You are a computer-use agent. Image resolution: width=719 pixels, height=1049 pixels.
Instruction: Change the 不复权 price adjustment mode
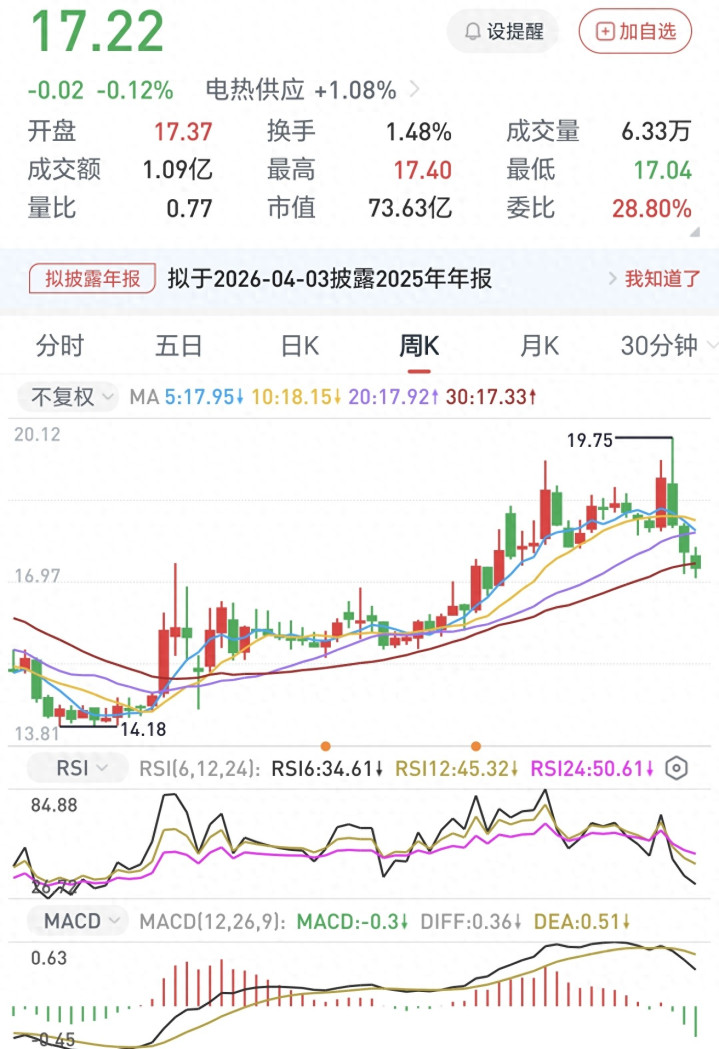[x=71, y=397]
